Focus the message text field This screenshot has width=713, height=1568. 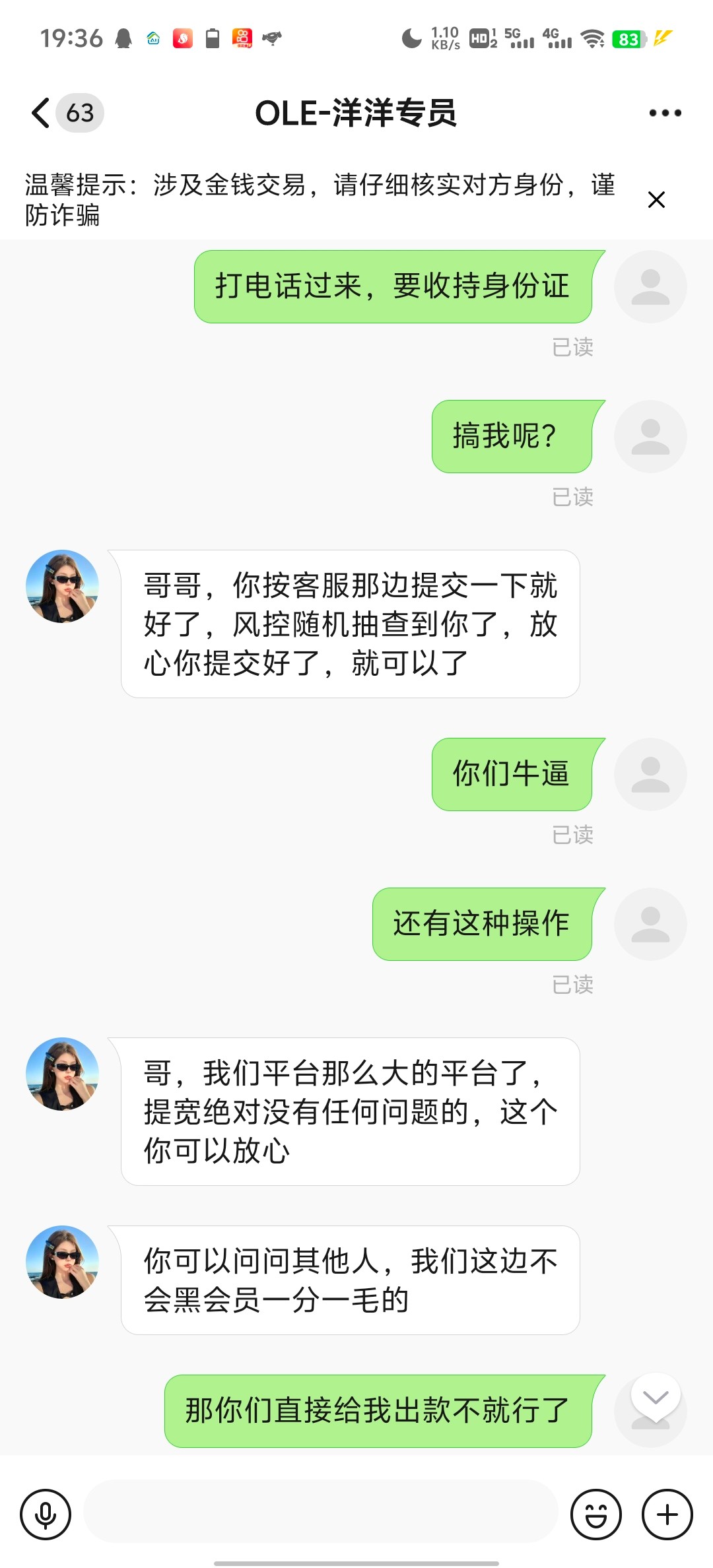point(321,1515)
